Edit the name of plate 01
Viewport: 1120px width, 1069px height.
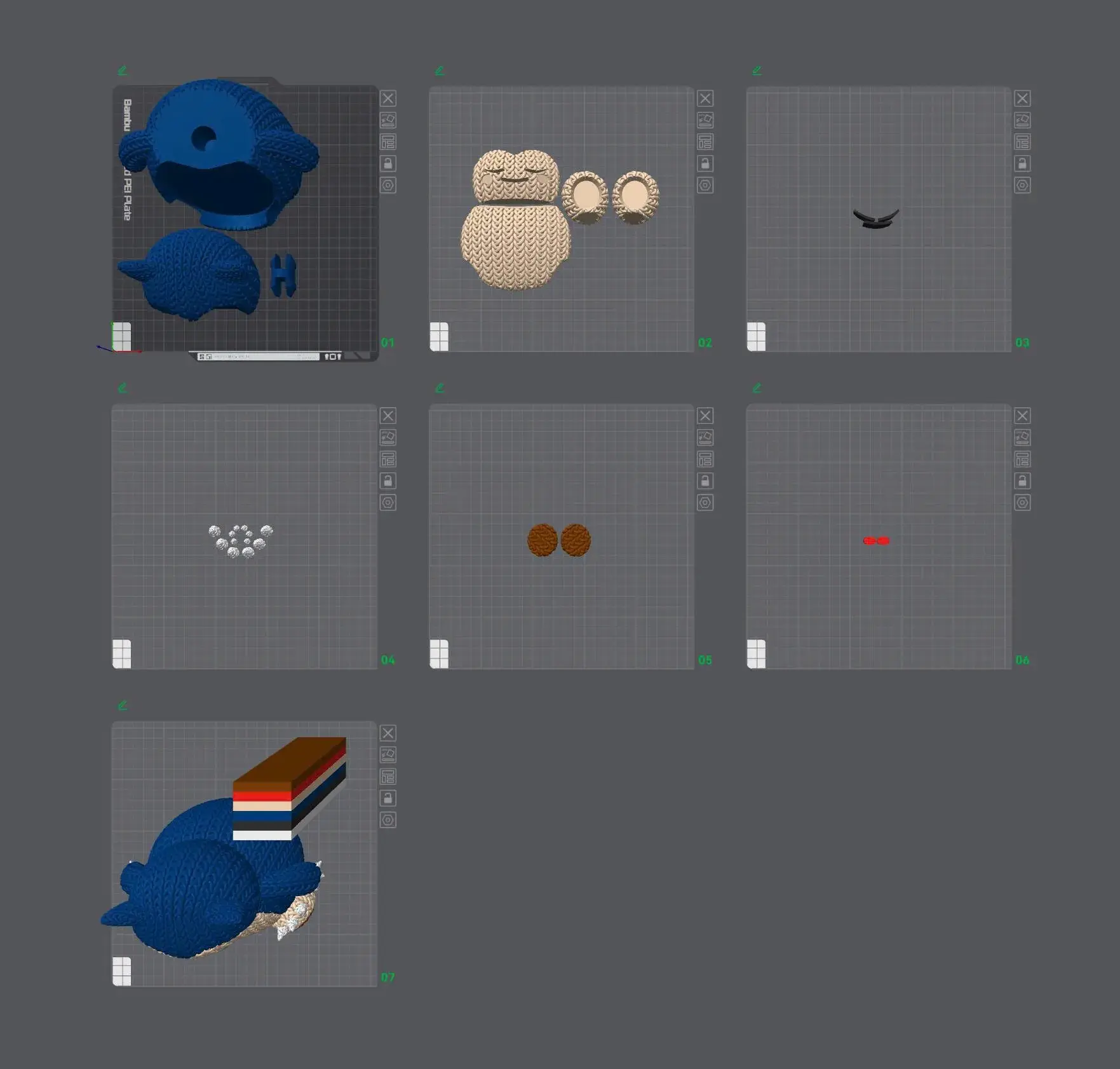(x=123, y=71)
